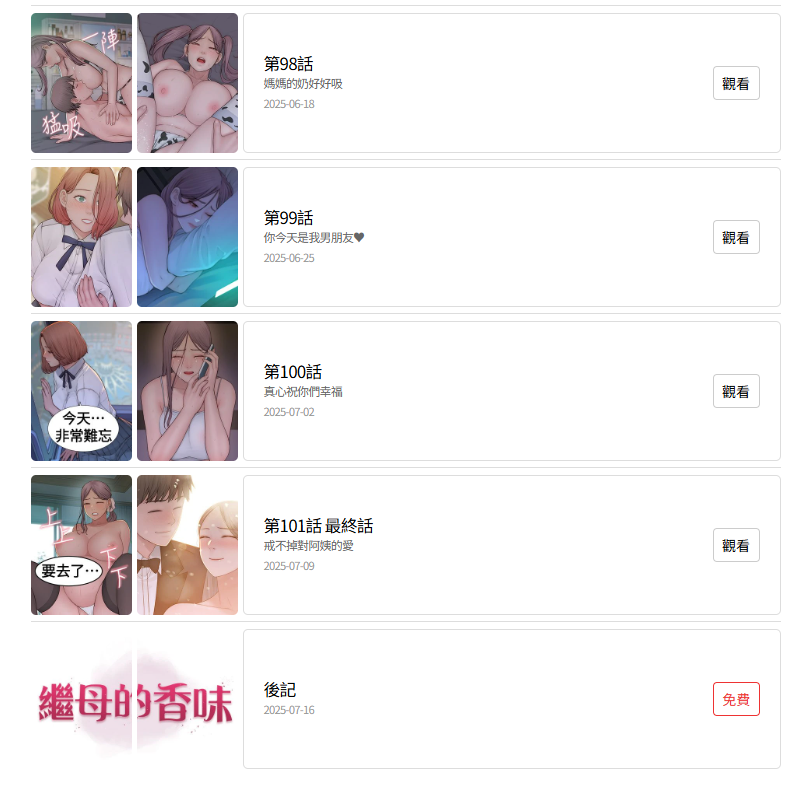
Task: Open the cover thumbnail beside 後記
Action: [x=134, y=699]
